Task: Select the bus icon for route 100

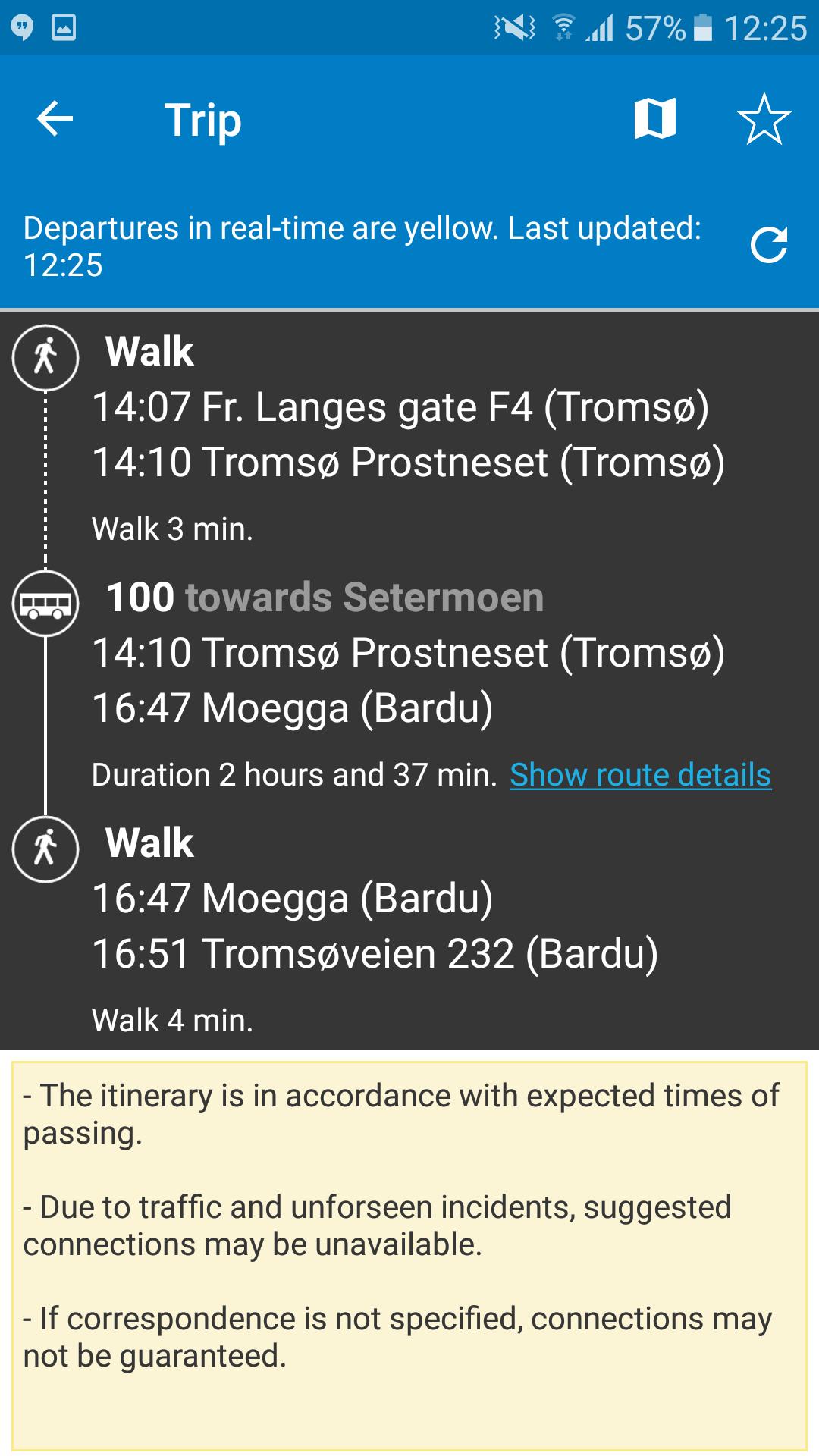Action: (x=45, y=603)
